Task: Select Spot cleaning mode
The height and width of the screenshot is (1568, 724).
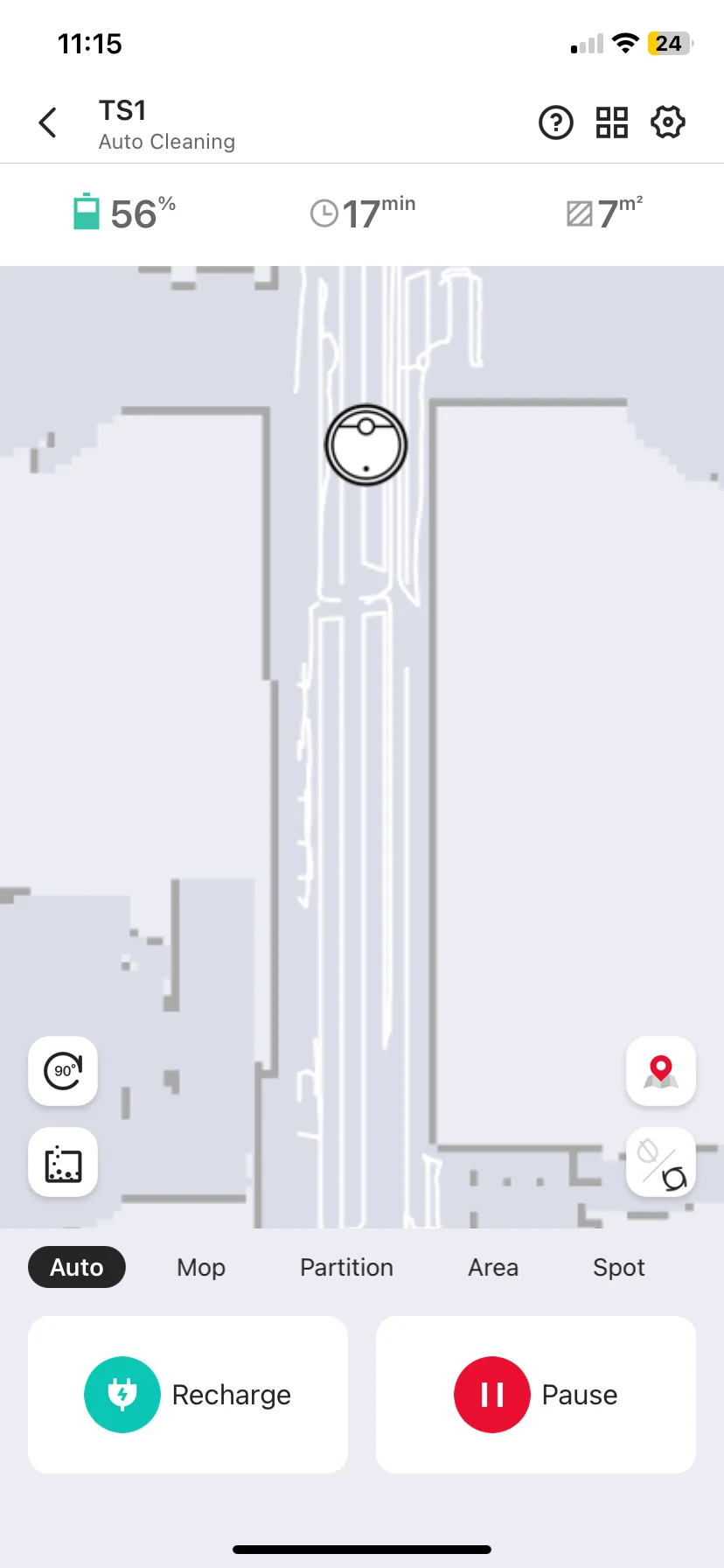Action: [x=619, y=1267]
